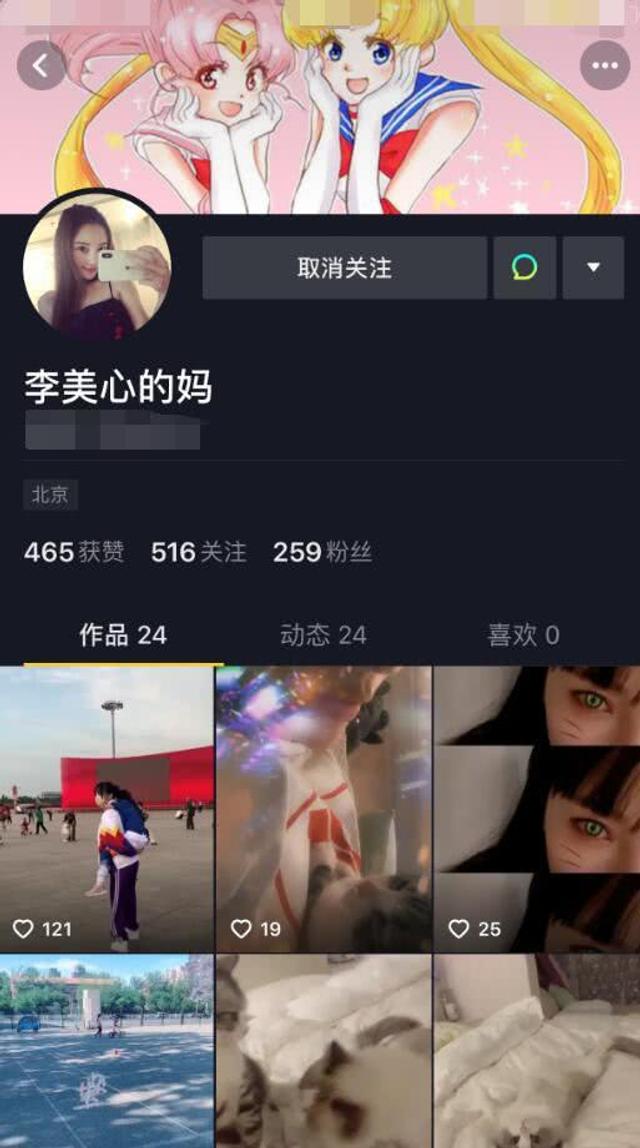Expand the dropdown arrow beside message button
This screenshot has height=1148, width=640.
593,268
